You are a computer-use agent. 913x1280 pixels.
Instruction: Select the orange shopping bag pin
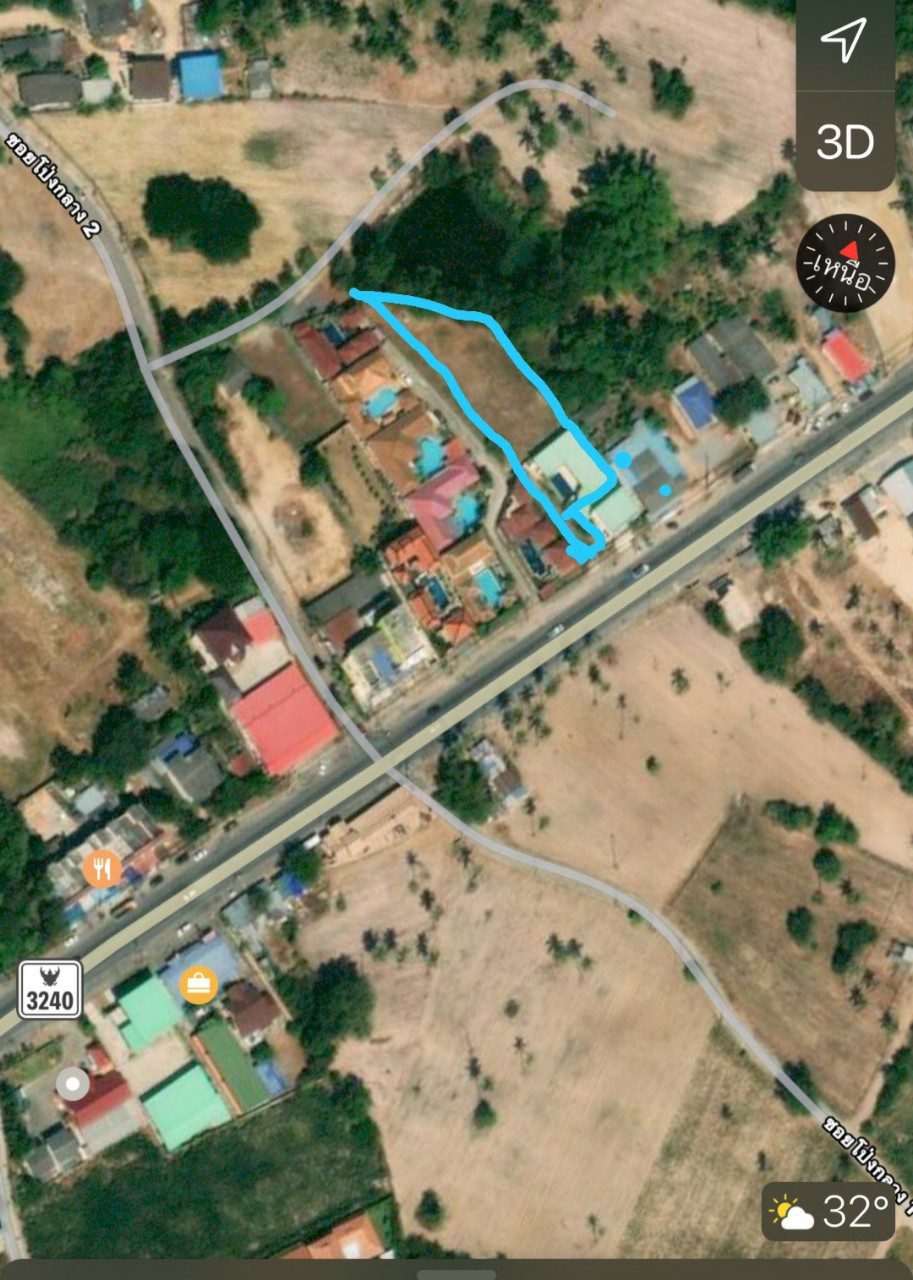[x=198, y=986]
